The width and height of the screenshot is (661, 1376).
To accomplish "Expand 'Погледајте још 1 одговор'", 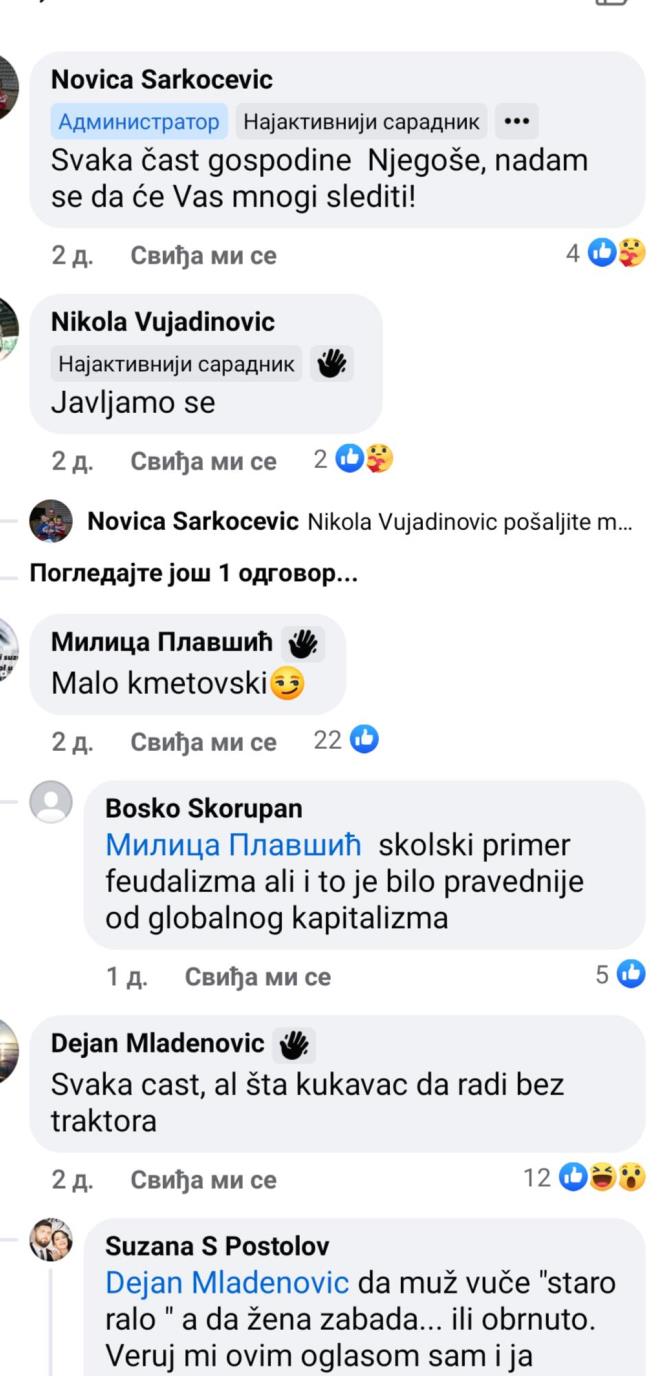I will tap(193, 574).
